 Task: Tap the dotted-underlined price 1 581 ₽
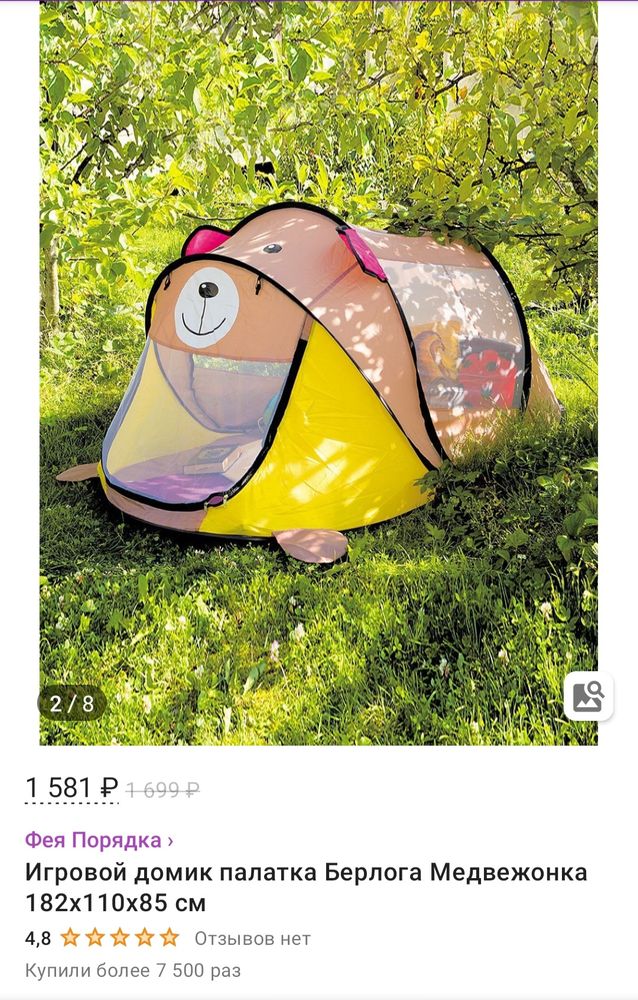[x=72, y=789]
